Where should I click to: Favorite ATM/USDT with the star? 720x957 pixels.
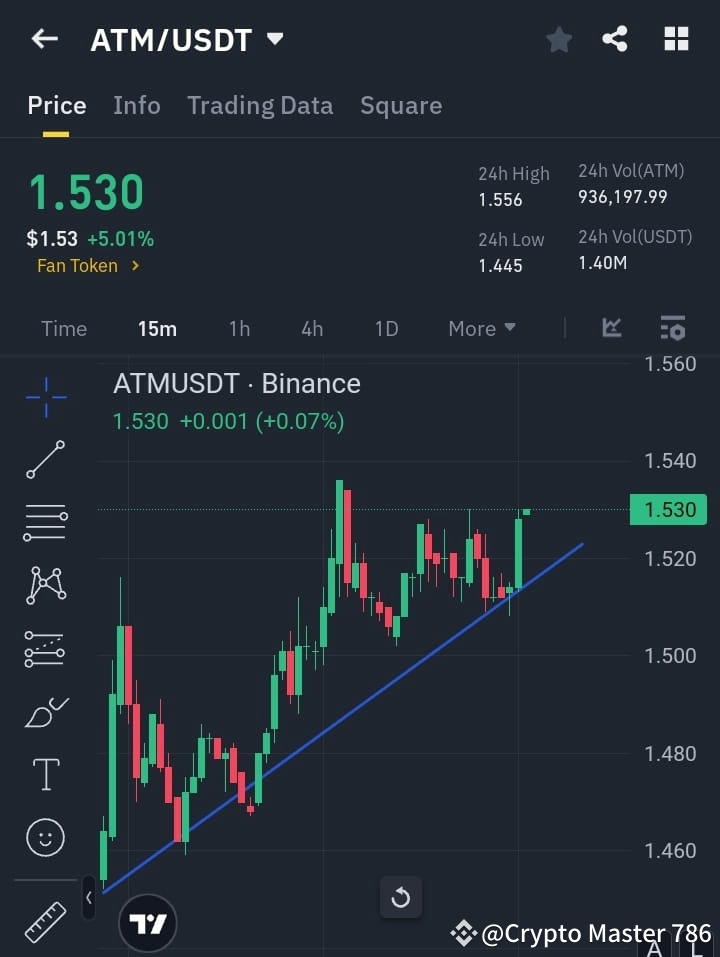pos(558,39)
